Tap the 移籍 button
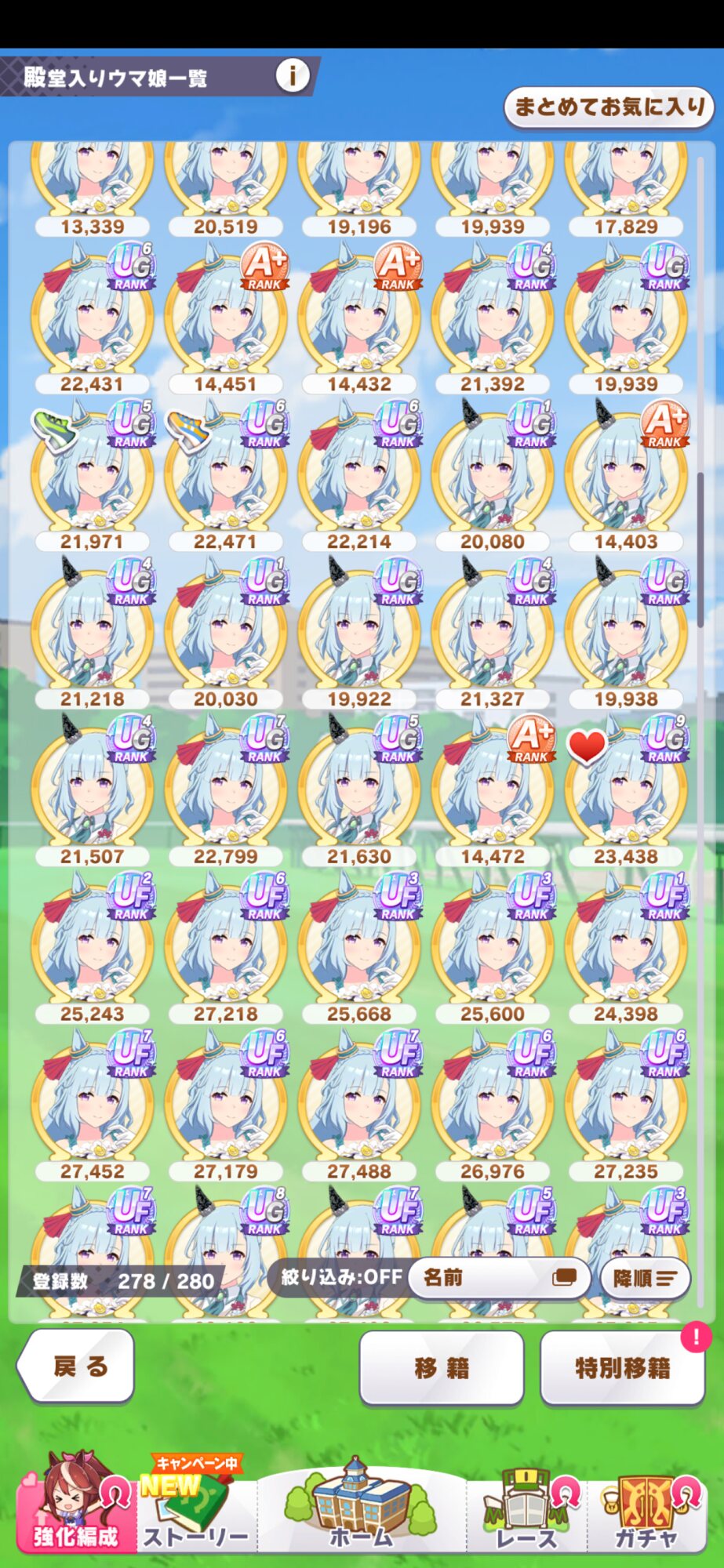Screen dimensions: 724x1568 coord(442,1368)
